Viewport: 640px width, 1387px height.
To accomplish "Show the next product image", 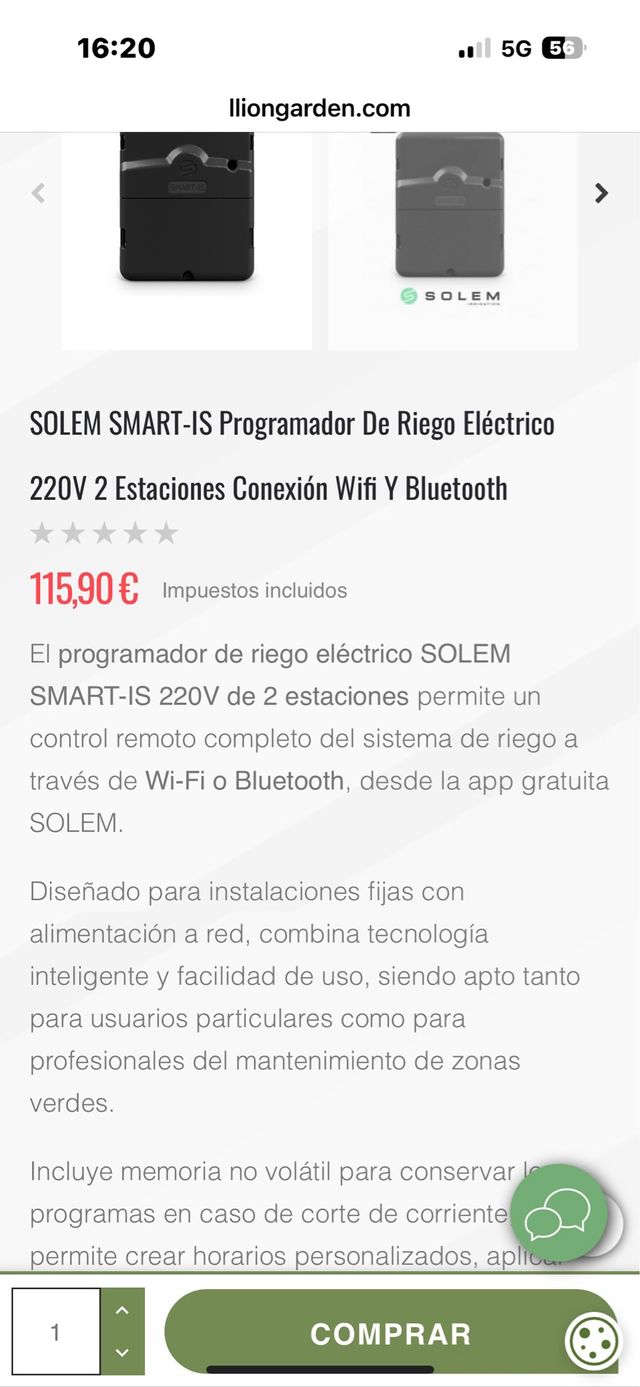I will click(x=601, y=193).
